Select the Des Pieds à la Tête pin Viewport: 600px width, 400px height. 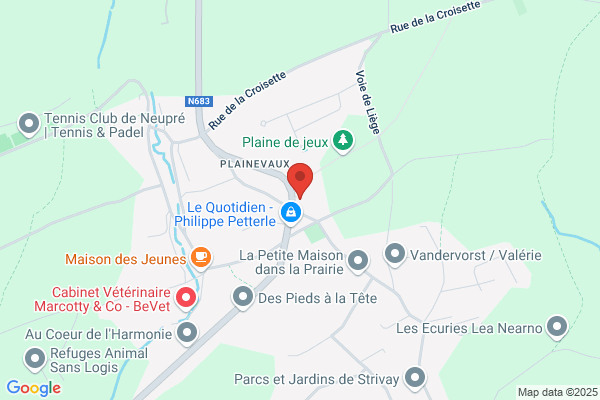point(243,297)
